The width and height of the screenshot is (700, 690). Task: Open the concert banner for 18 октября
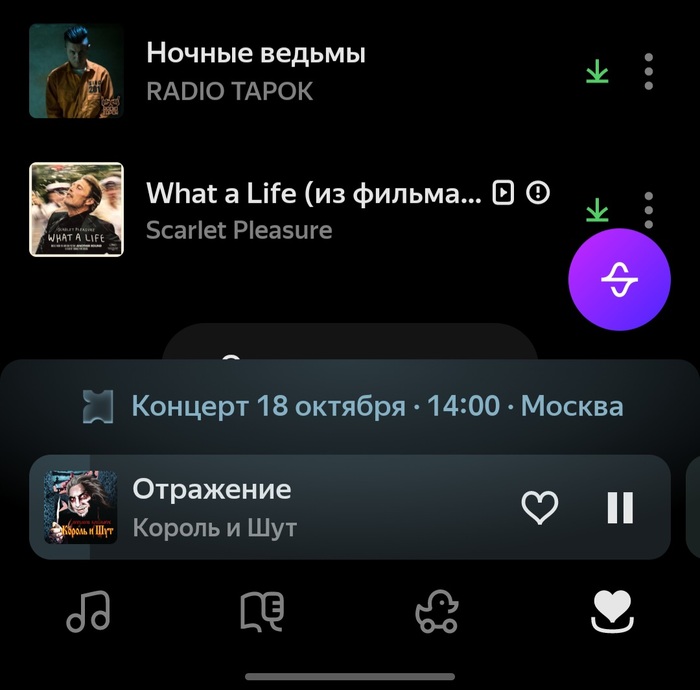[352, 407]
